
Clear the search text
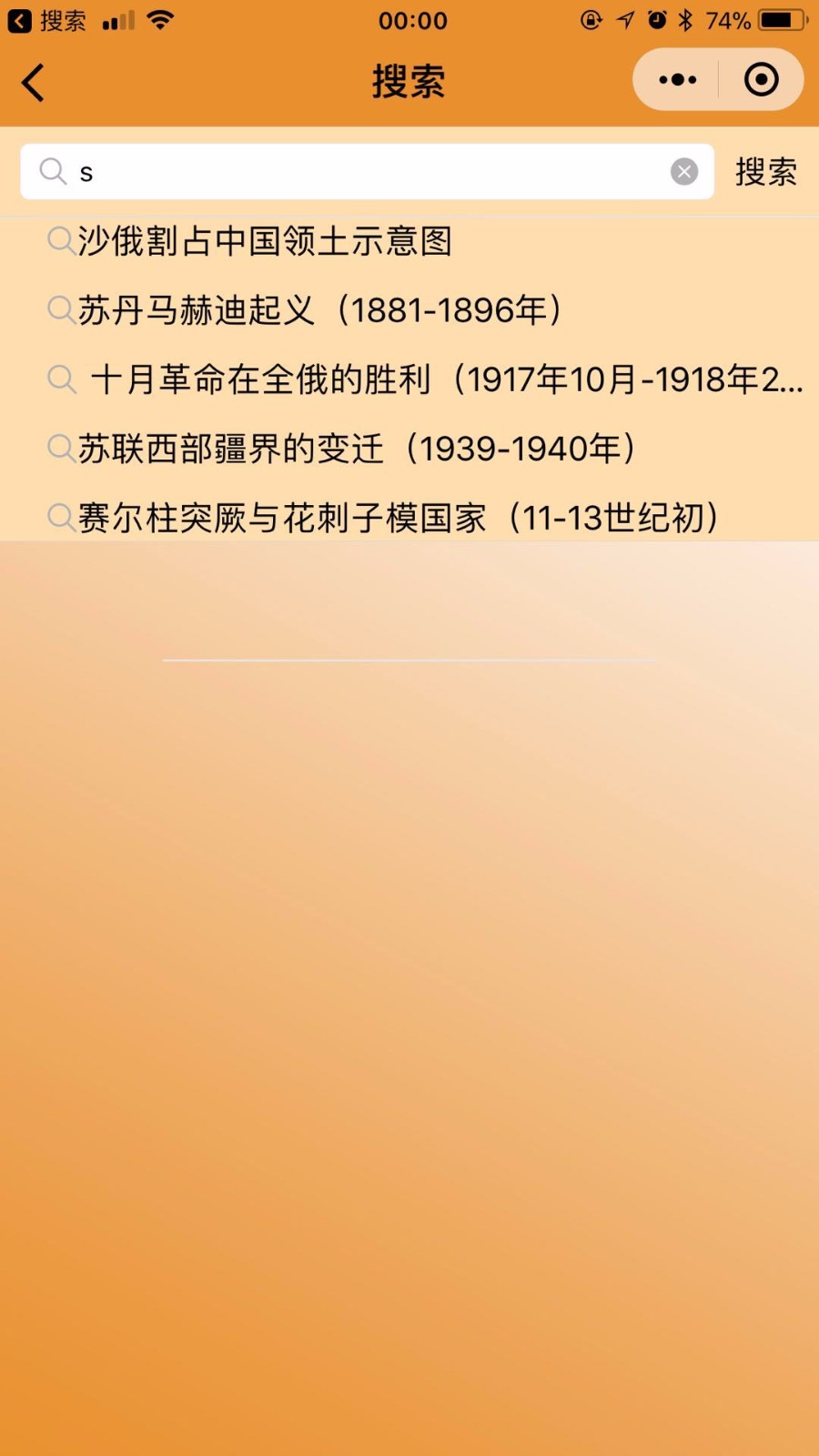[684, 171]
